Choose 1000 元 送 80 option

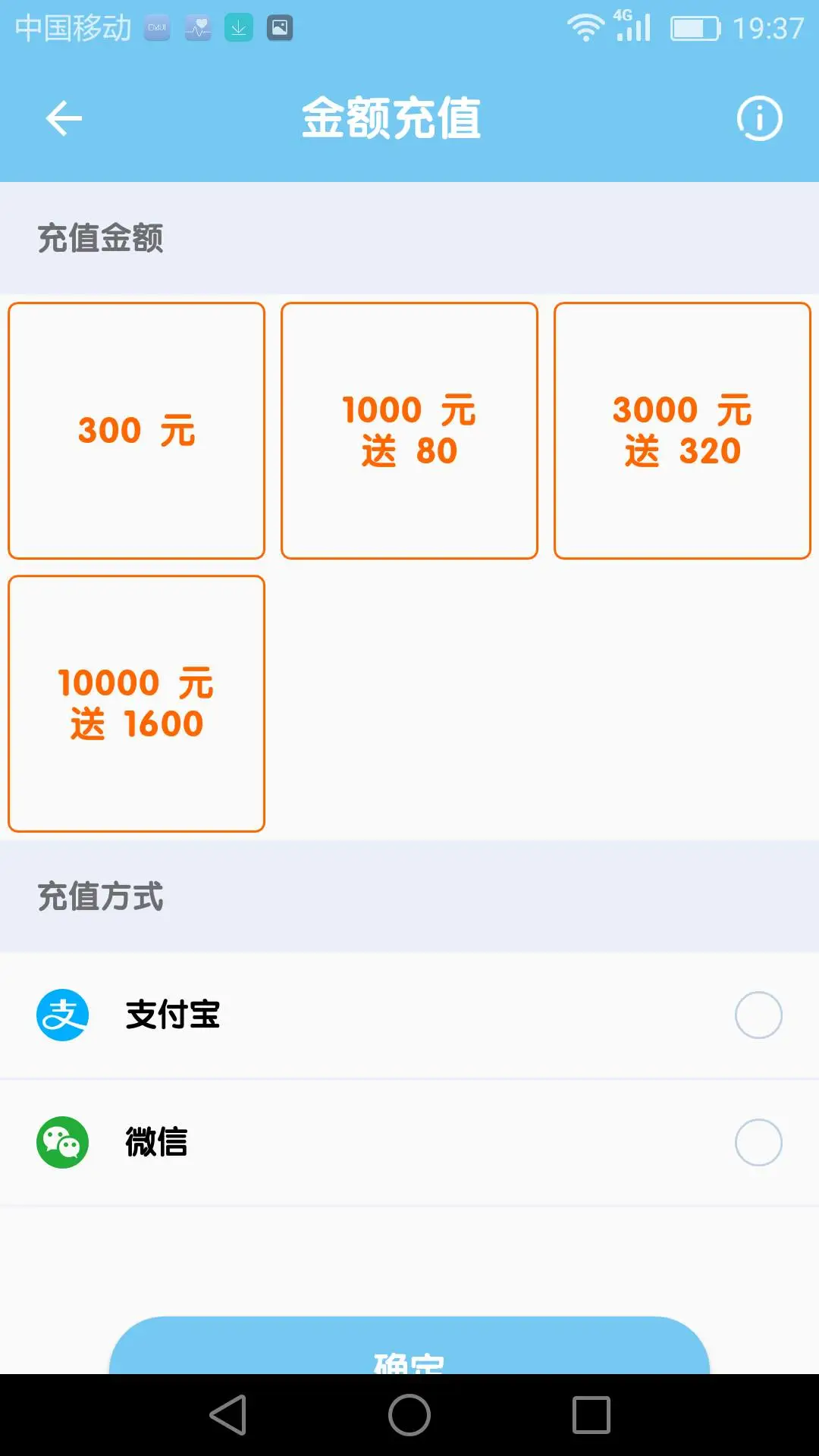(x=409, y=431)
